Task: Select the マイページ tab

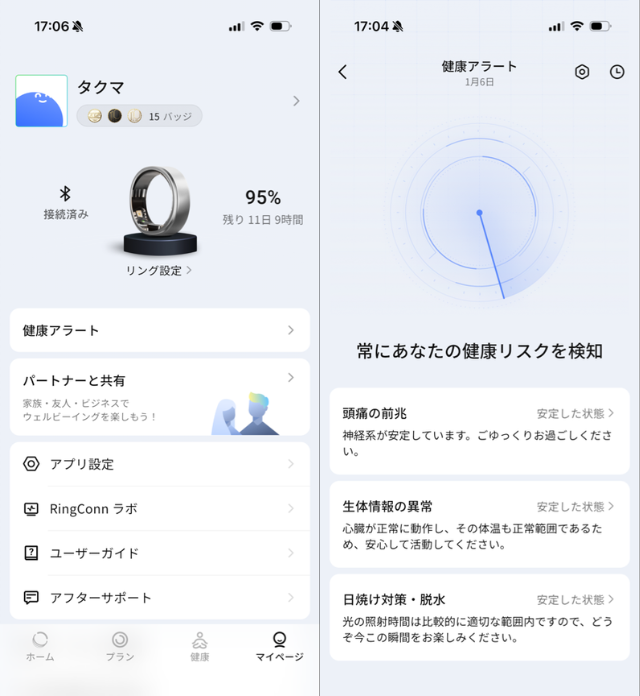Action: click(279, 646)
